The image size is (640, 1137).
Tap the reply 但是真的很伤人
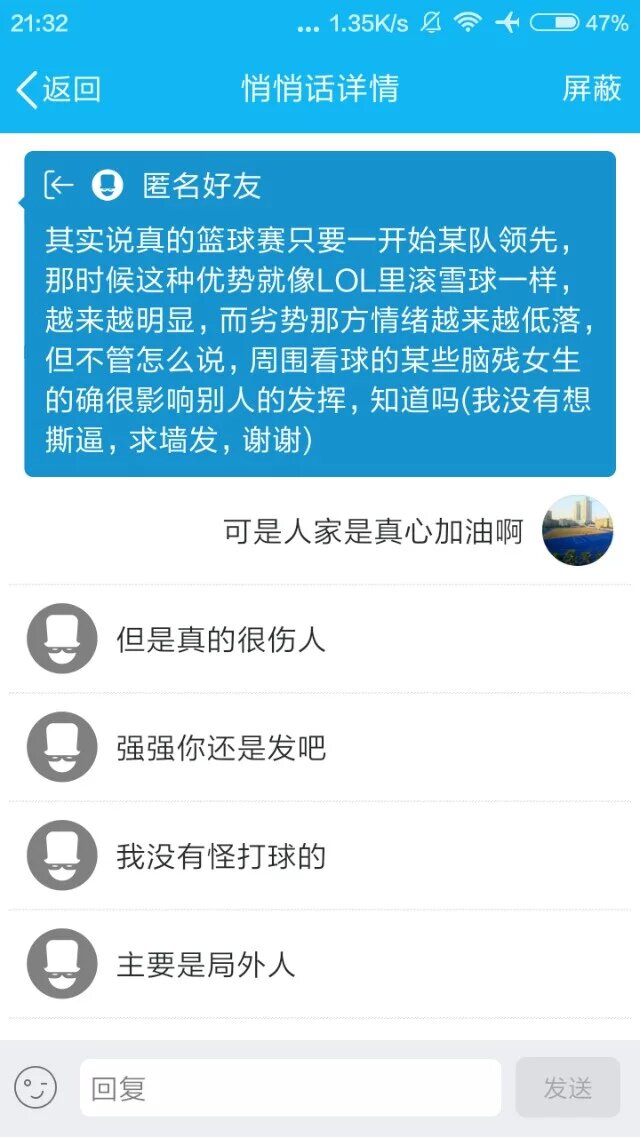[x=221, y=639]
